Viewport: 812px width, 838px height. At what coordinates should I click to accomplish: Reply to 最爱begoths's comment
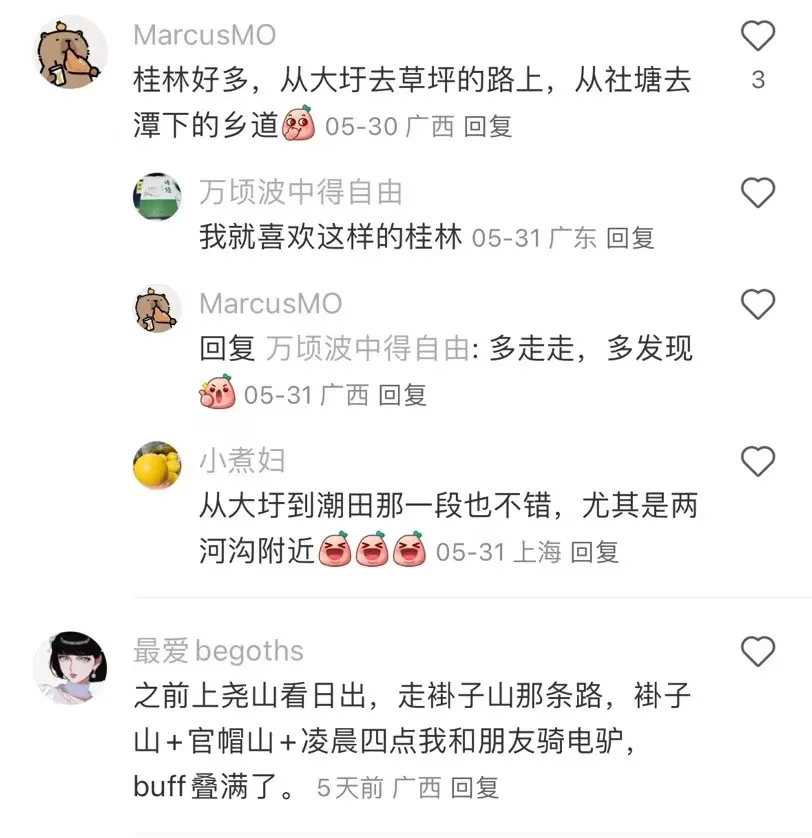pyautogui.click(x=474, y=788)
